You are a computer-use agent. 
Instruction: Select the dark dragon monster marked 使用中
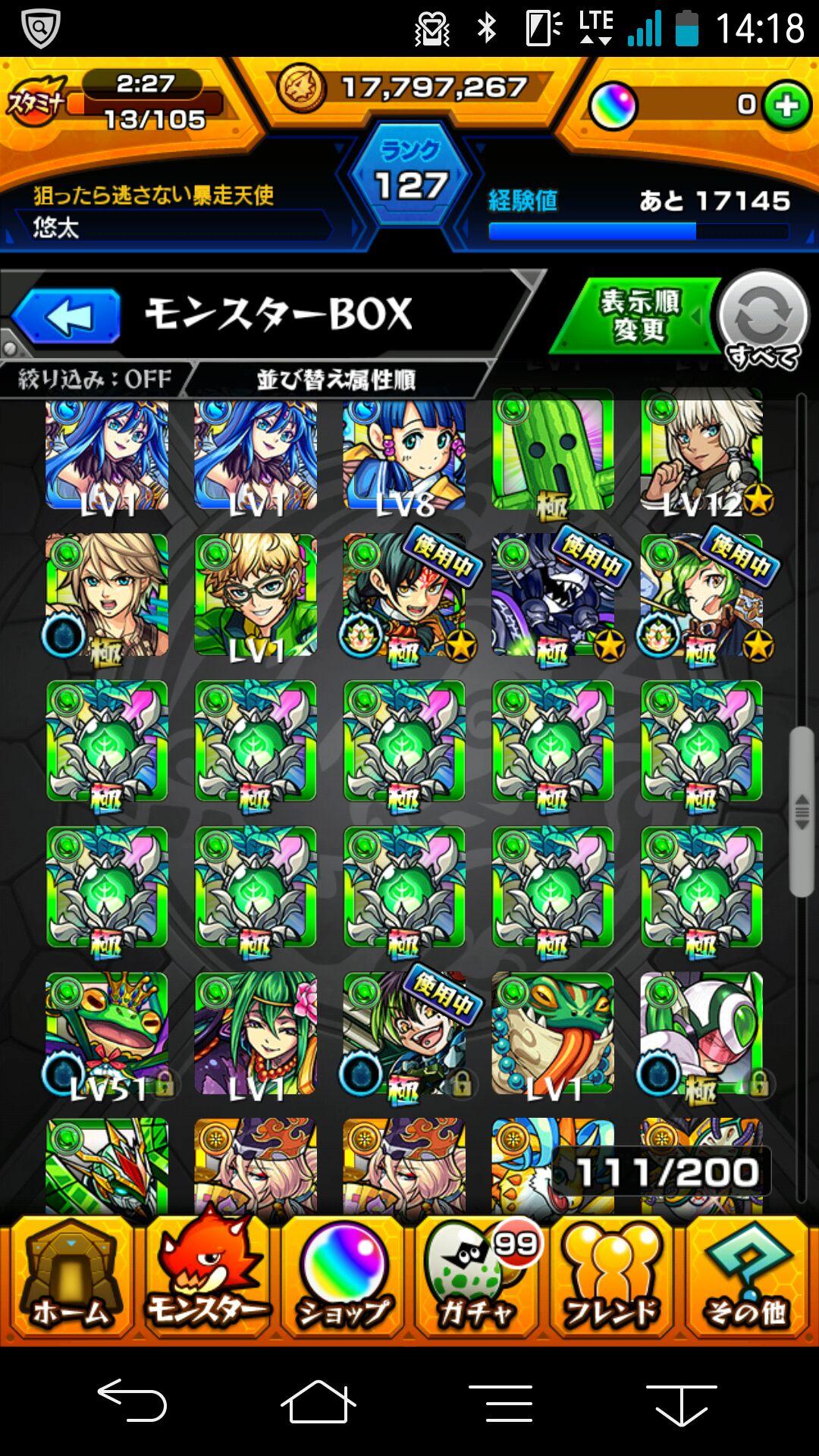click(552, 595)
